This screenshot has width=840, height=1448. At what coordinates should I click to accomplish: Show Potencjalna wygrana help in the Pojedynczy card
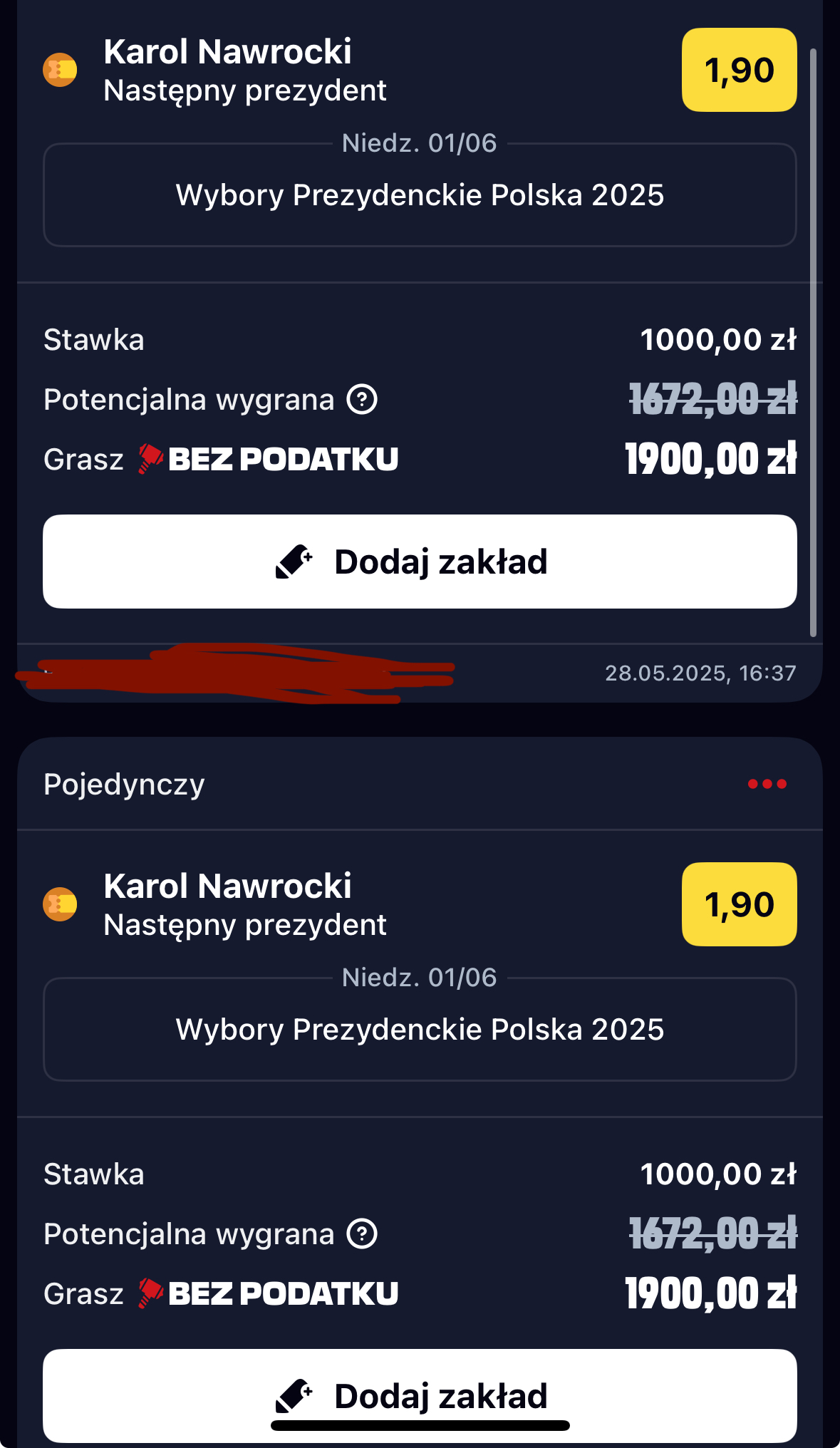(362, 1234)
